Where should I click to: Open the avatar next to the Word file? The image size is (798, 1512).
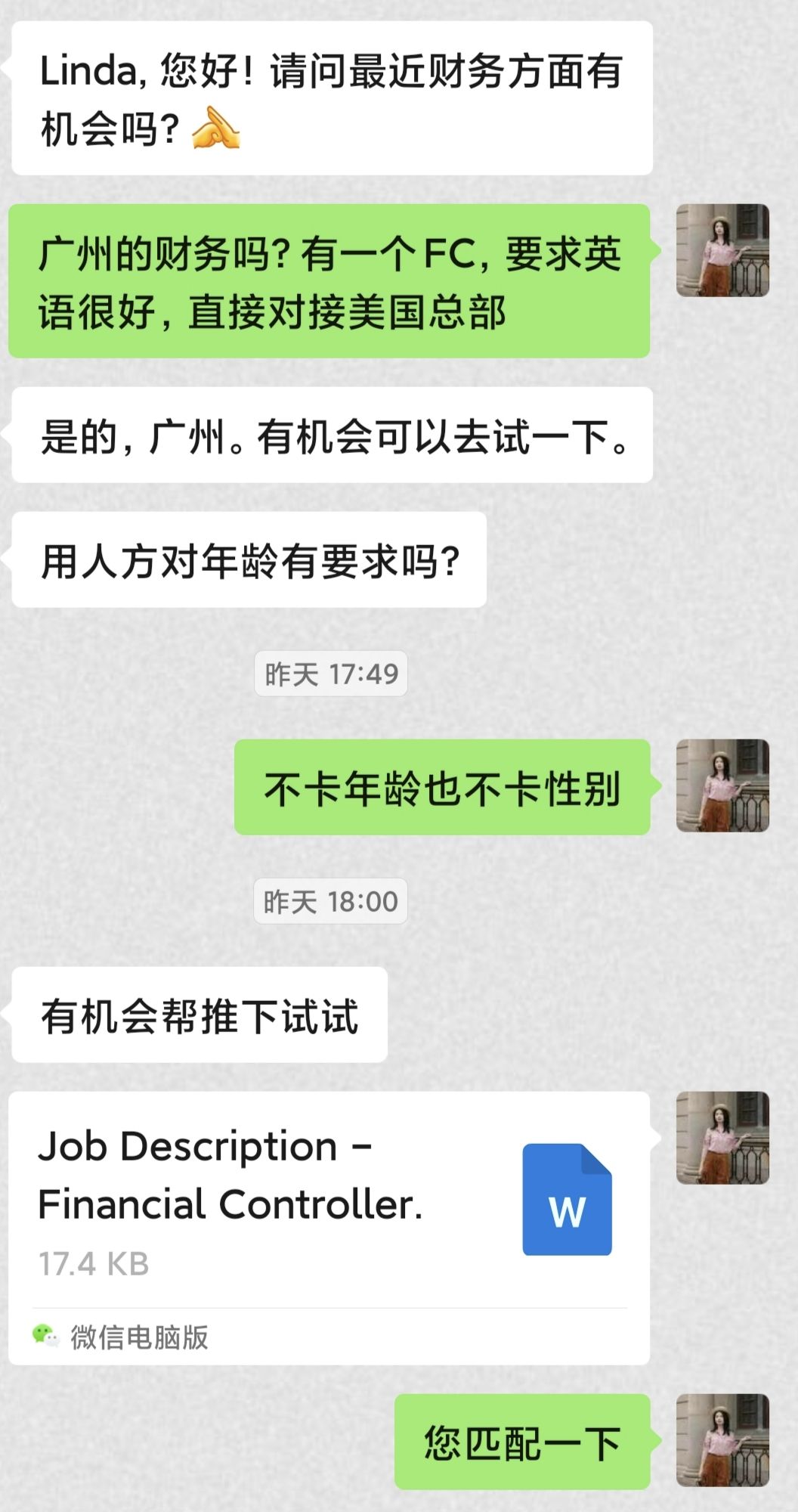click(722, 1138)
